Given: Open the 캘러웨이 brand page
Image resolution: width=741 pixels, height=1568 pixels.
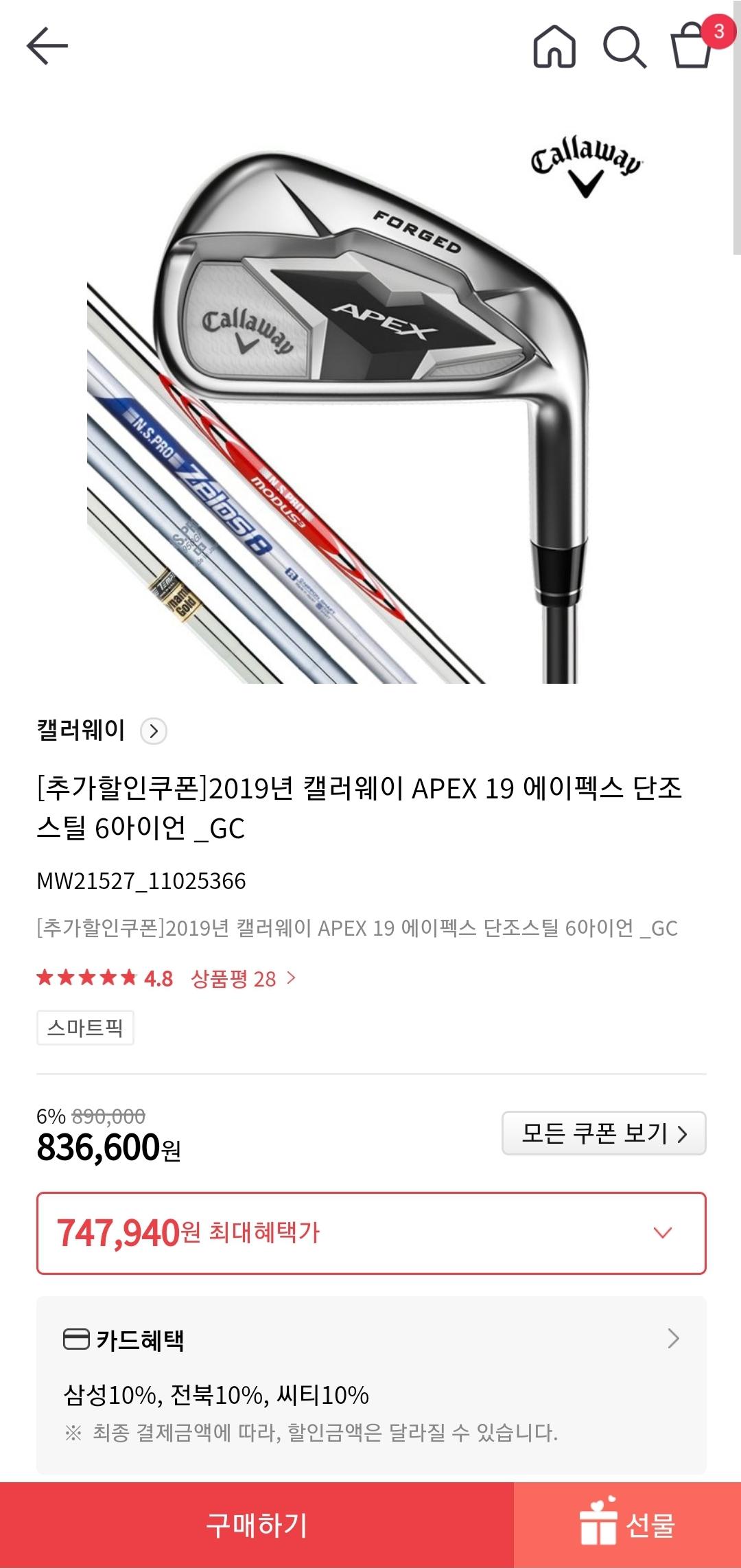Looking at the screenshot, I should coord(101,730).
